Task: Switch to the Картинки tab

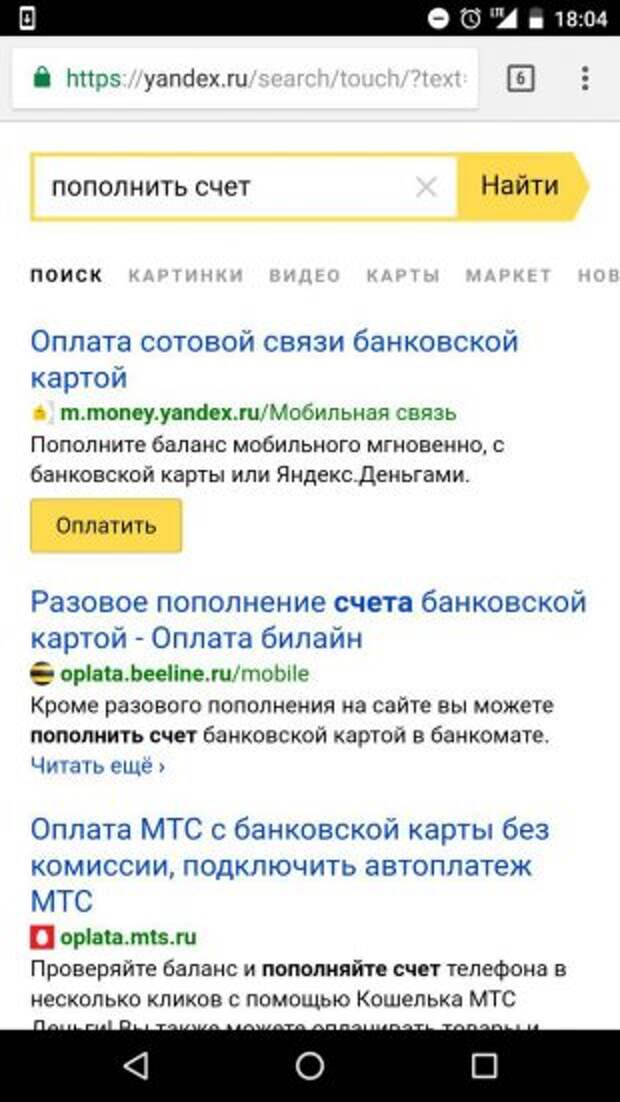Action: 186,276
